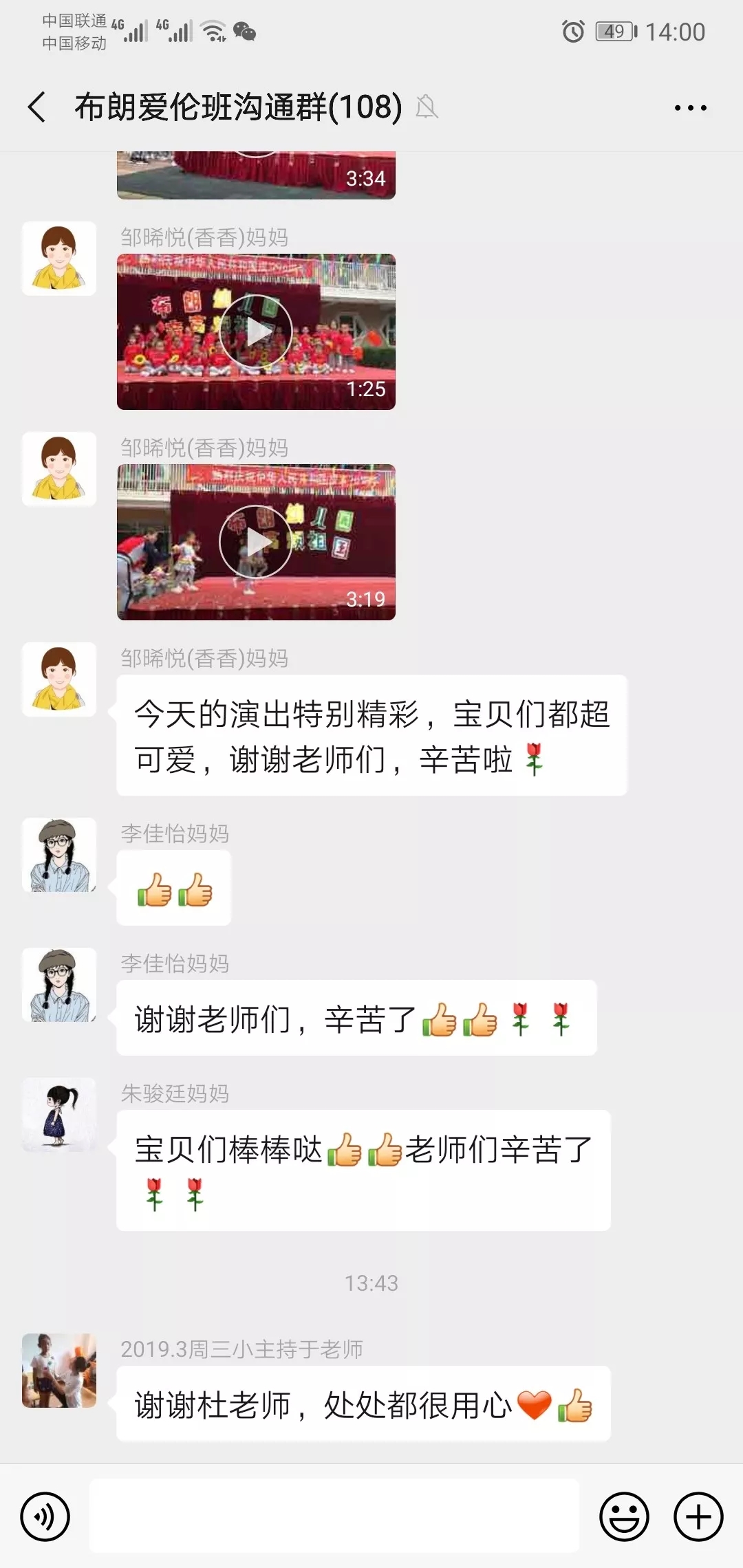
Task: View 朱骏廷妈妈's profile avatar
Action: click(59, 1115)
